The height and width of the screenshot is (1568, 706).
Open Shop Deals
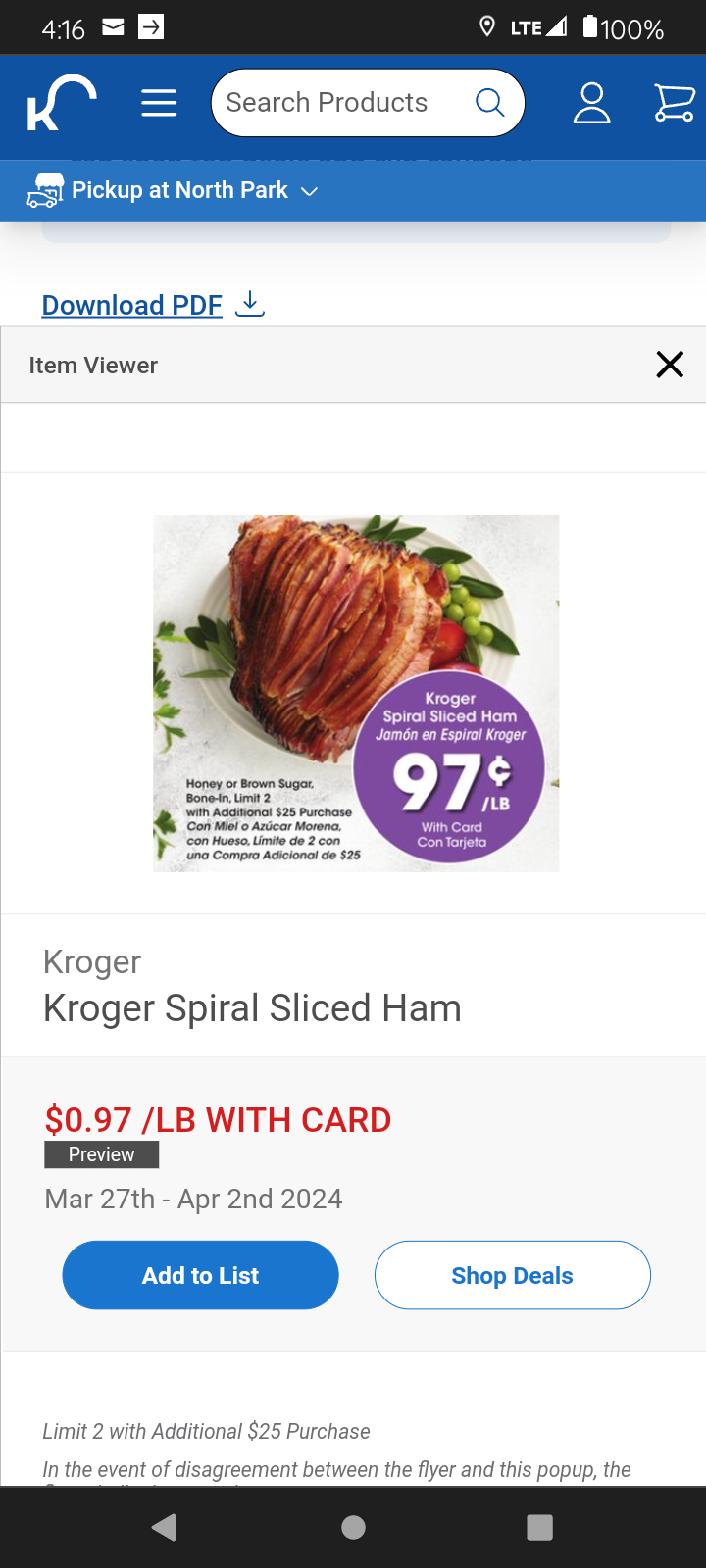click(x=512, y=1275)
